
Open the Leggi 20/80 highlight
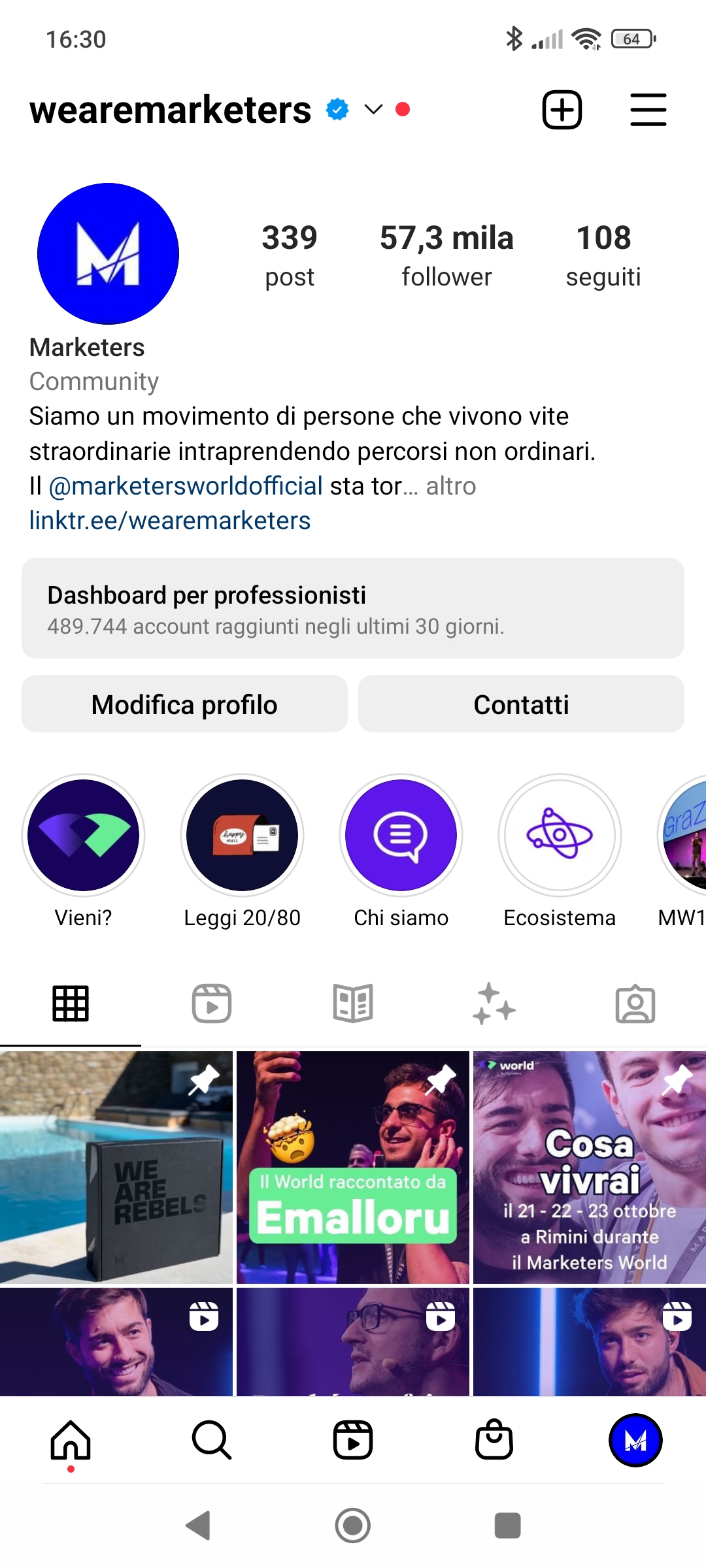pyautogui.click(x=242, y=835)
